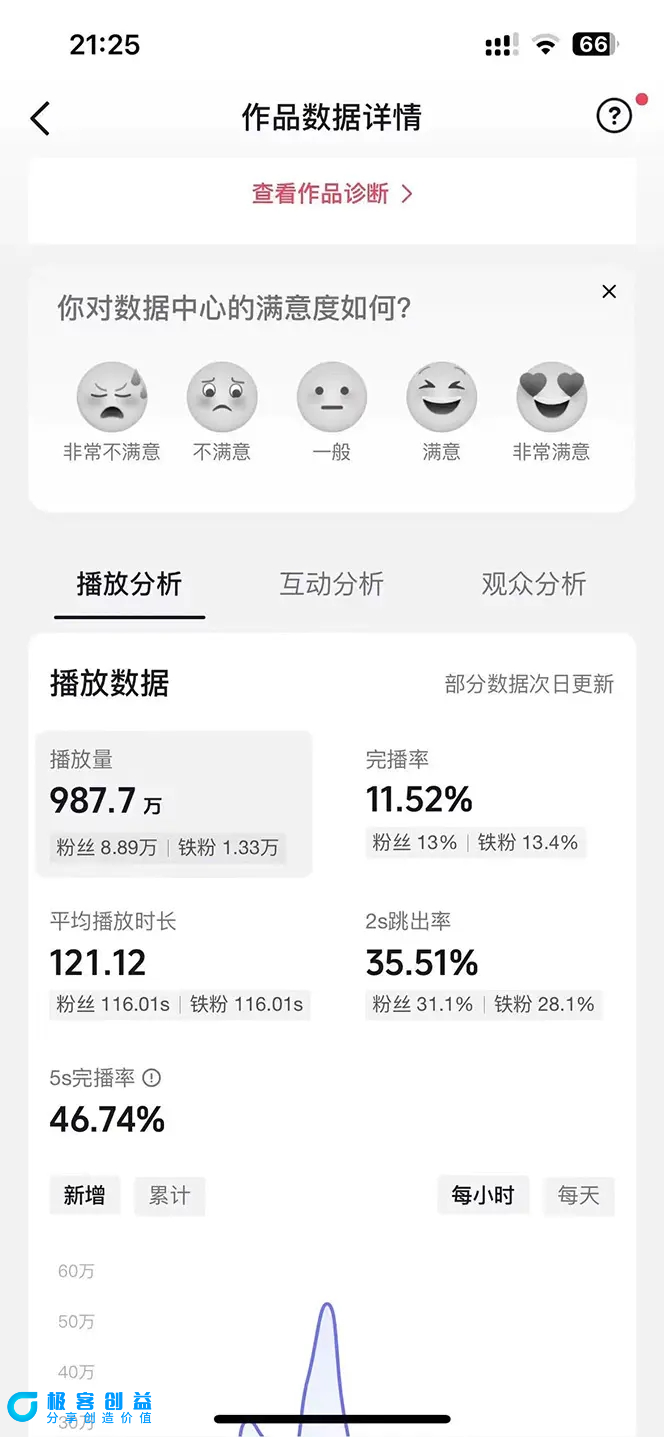This screenshot has width=664, height=1437.
Task: Go back from 作品数据详情 page
Action: (x=40, y=118)
